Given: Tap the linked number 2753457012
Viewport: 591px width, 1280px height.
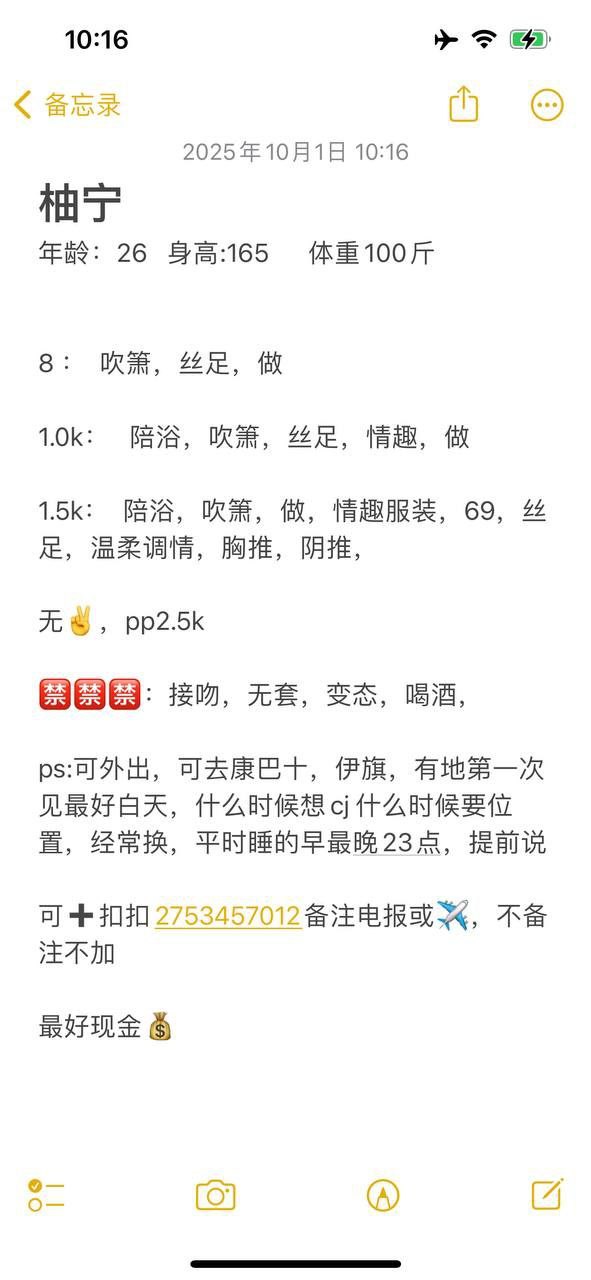Looking at the screenshot, I should [228, 916].
